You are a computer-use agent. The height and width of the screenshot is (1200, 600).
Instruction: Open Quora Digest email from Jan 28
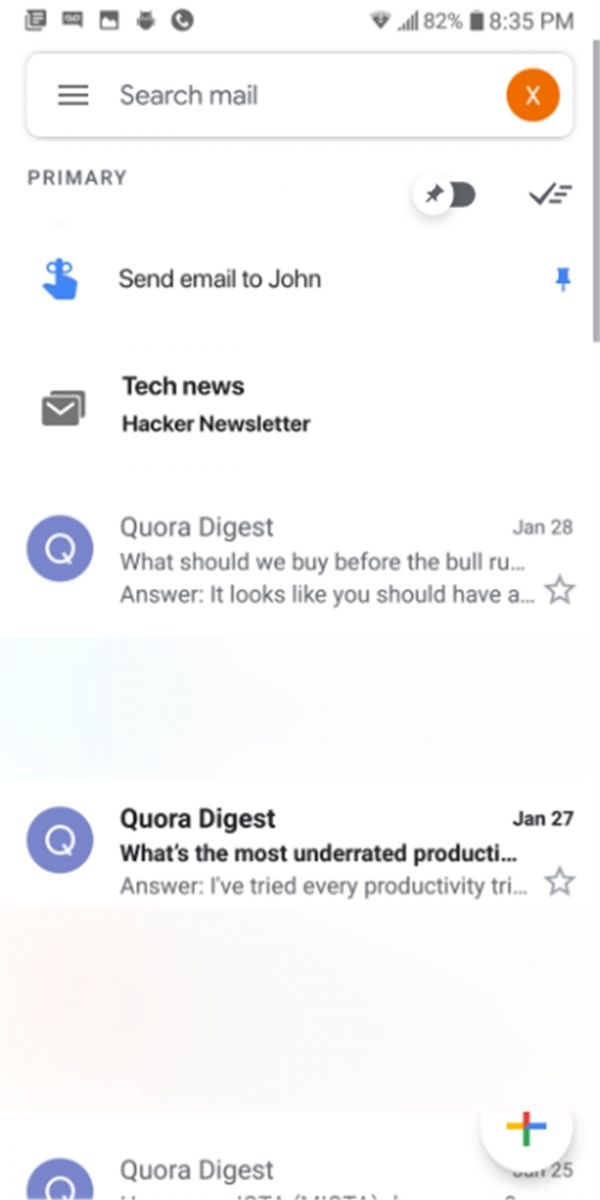click(320, 560)
